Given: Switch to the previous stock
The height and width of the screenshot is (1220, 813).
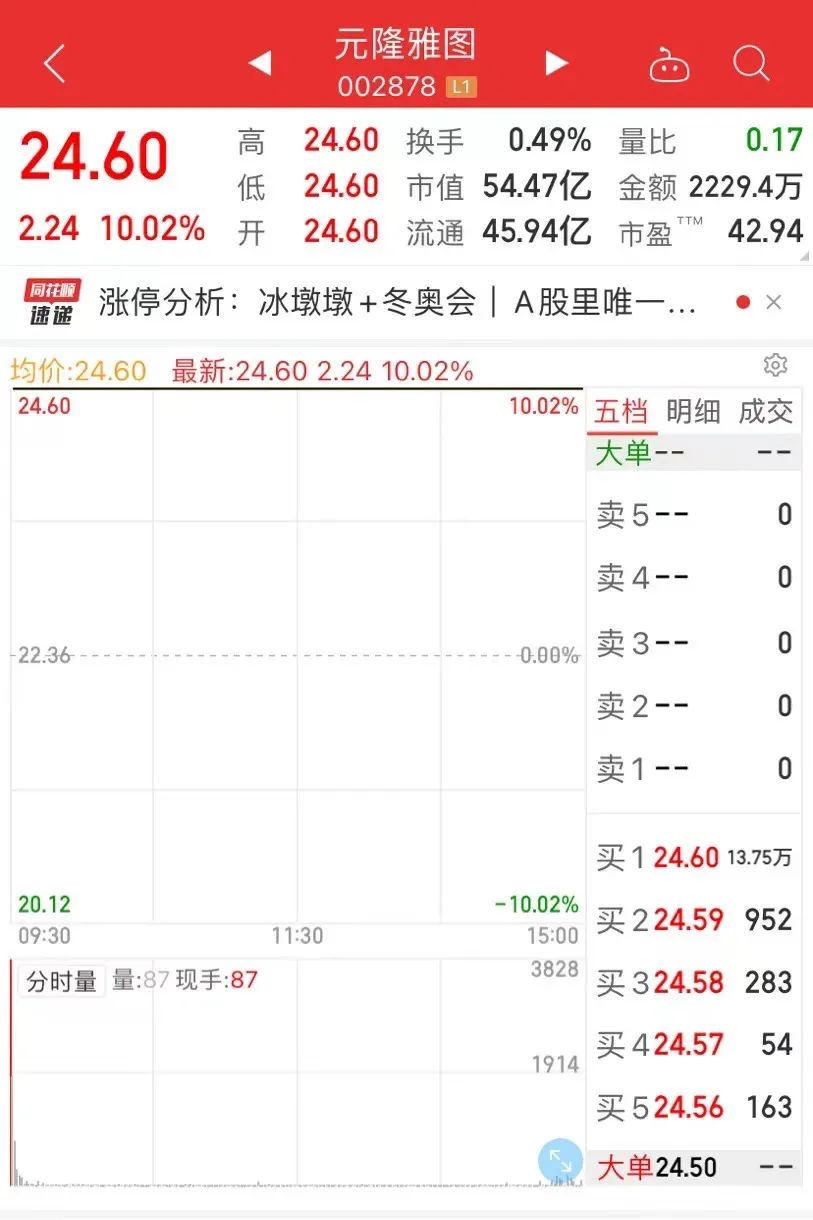Looking at the screenshot, I should 259,64.
